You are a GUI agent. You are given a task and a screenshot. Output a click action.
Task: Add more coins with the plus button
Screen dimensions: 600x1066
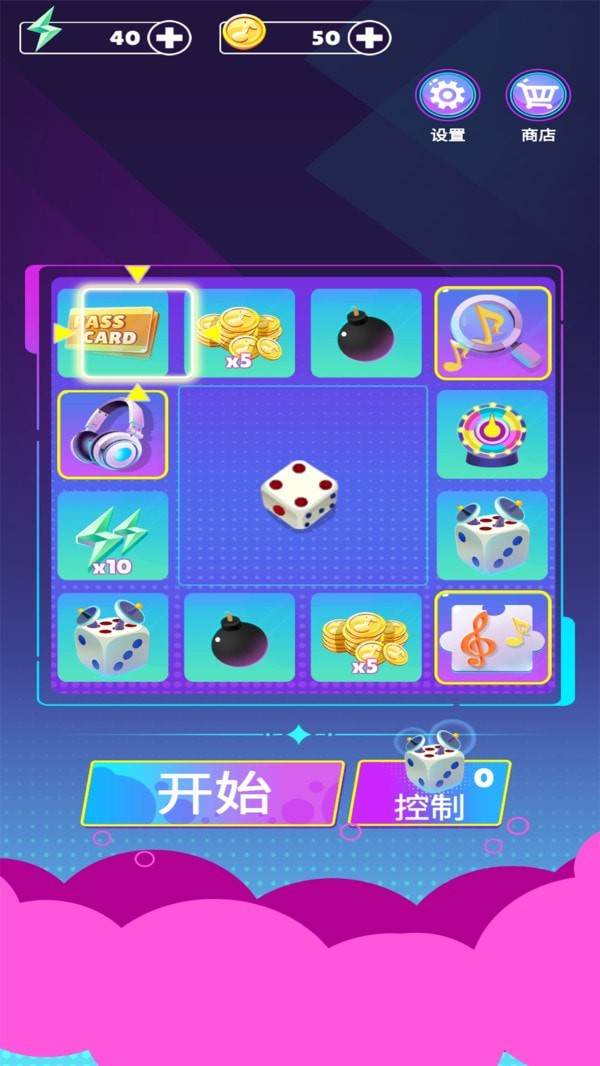pos(369,38)
